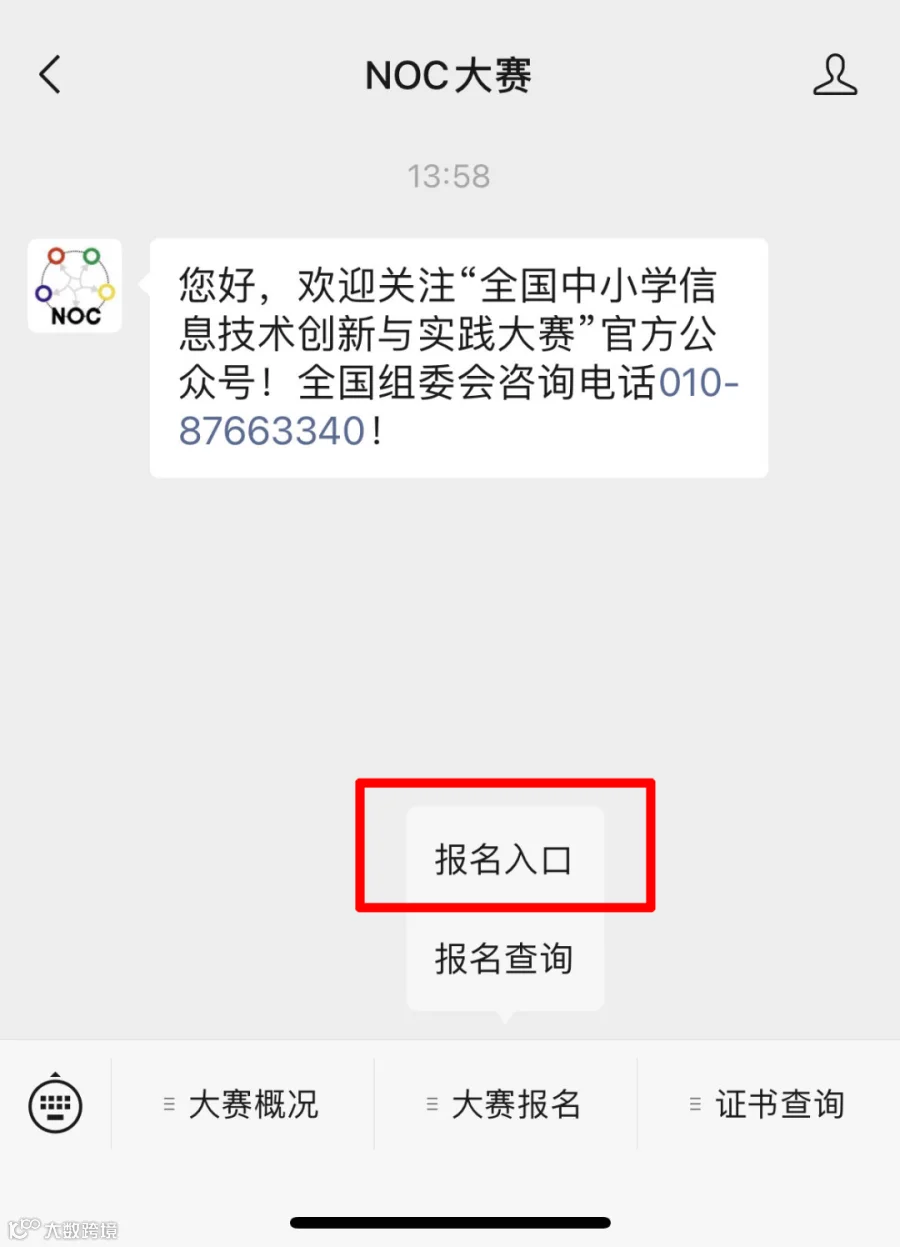Call the phone number 010-87663340
Screen dimensions: 900x1247
click(x=459, y=408)
